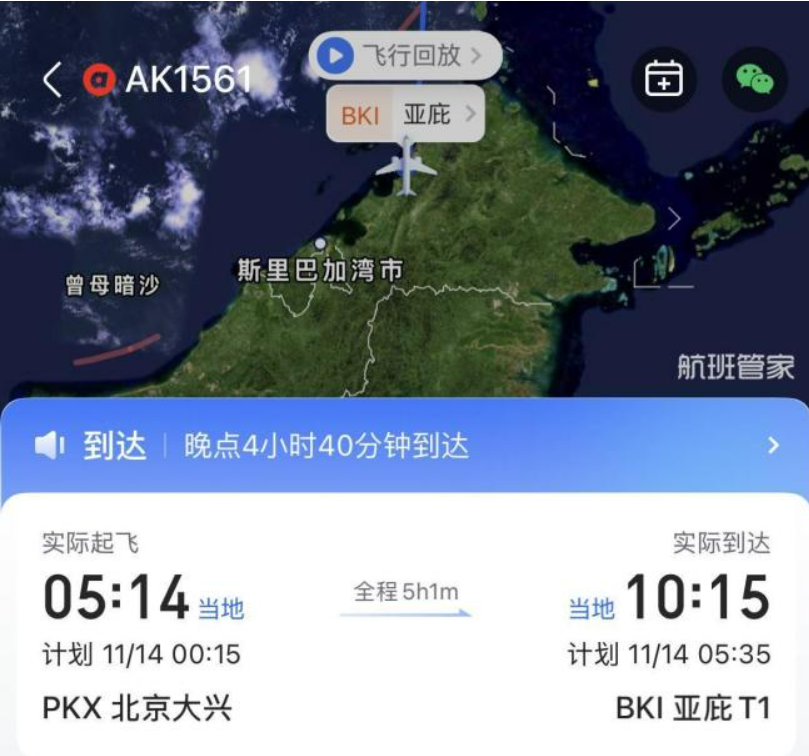The width and height of the screenshot is (809, 756).
Task: Tap the airplane marker on the map
Action: [x=406, y=167]
